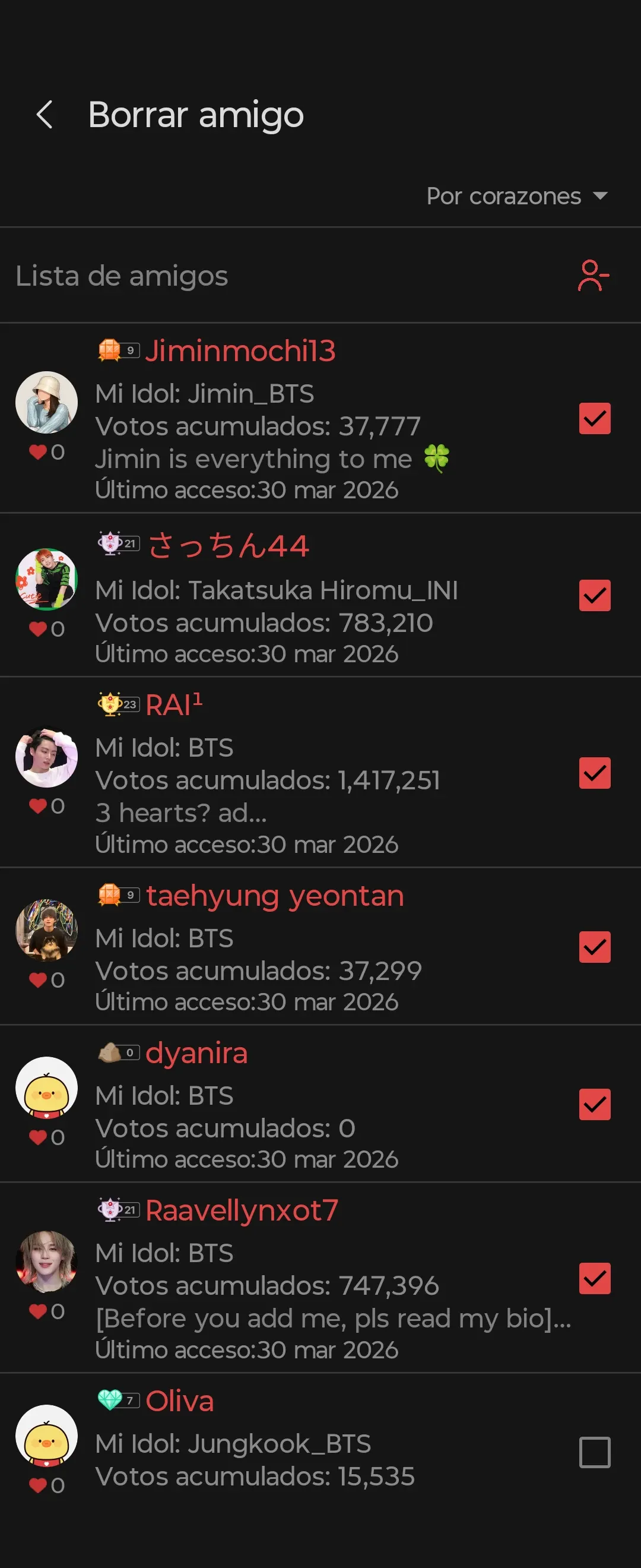Uncheck the RAI¹ checkbox
The width and height of the screenshot is (641, 1568).
tap(594, 773)
